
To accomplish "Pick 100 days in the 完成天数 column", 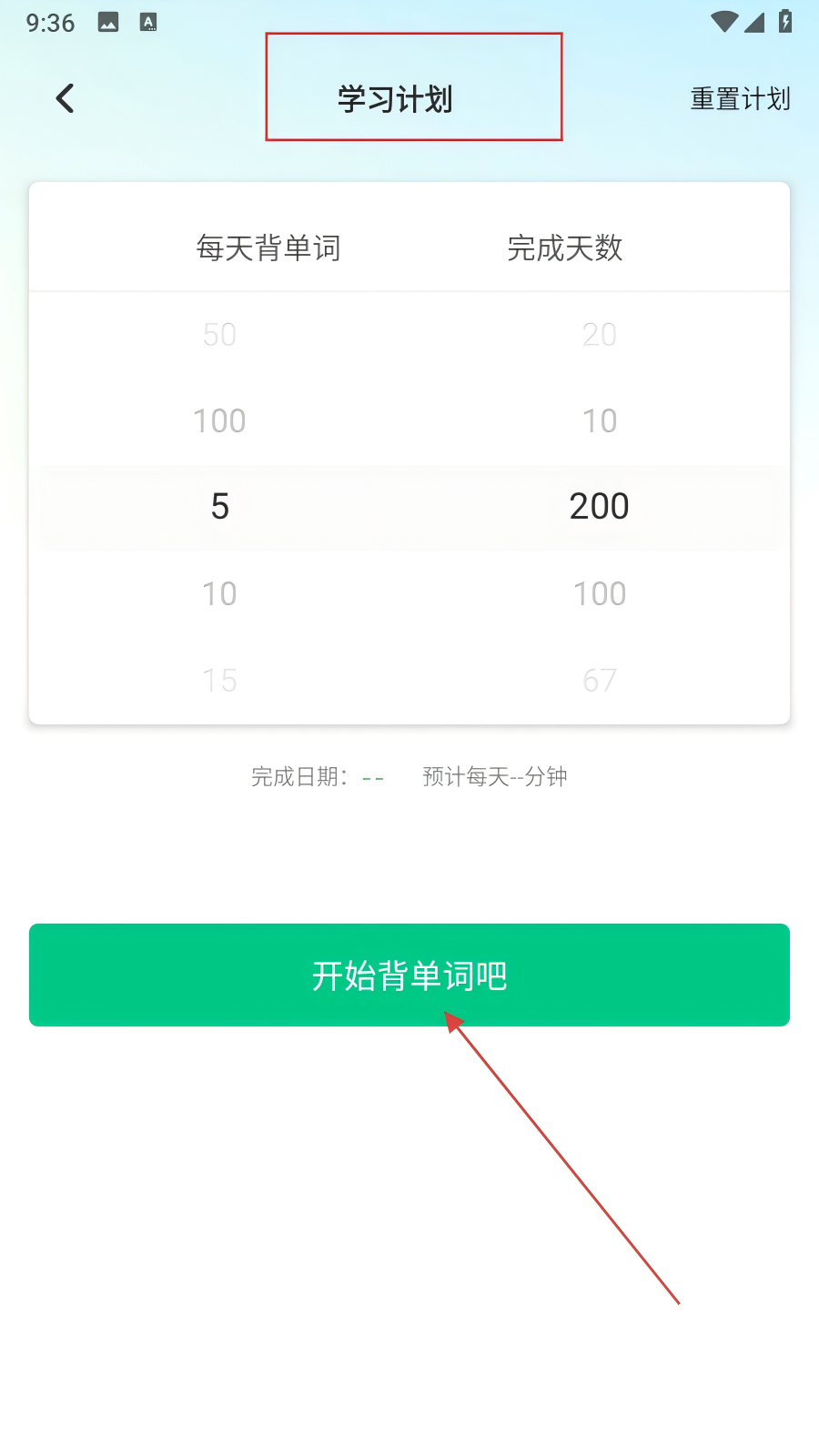I will pos(599,593).
